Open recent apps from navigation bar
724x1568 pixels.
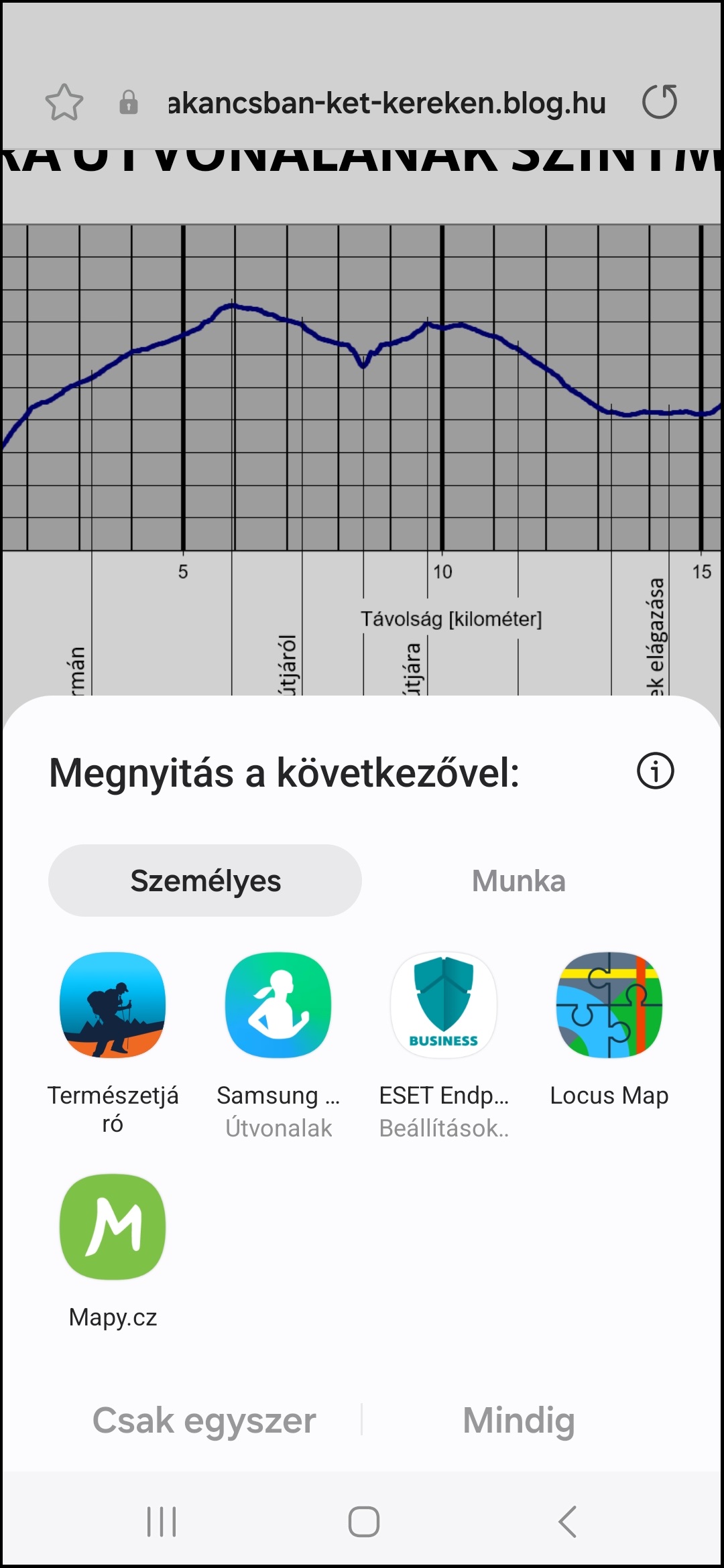(162, 1521)
